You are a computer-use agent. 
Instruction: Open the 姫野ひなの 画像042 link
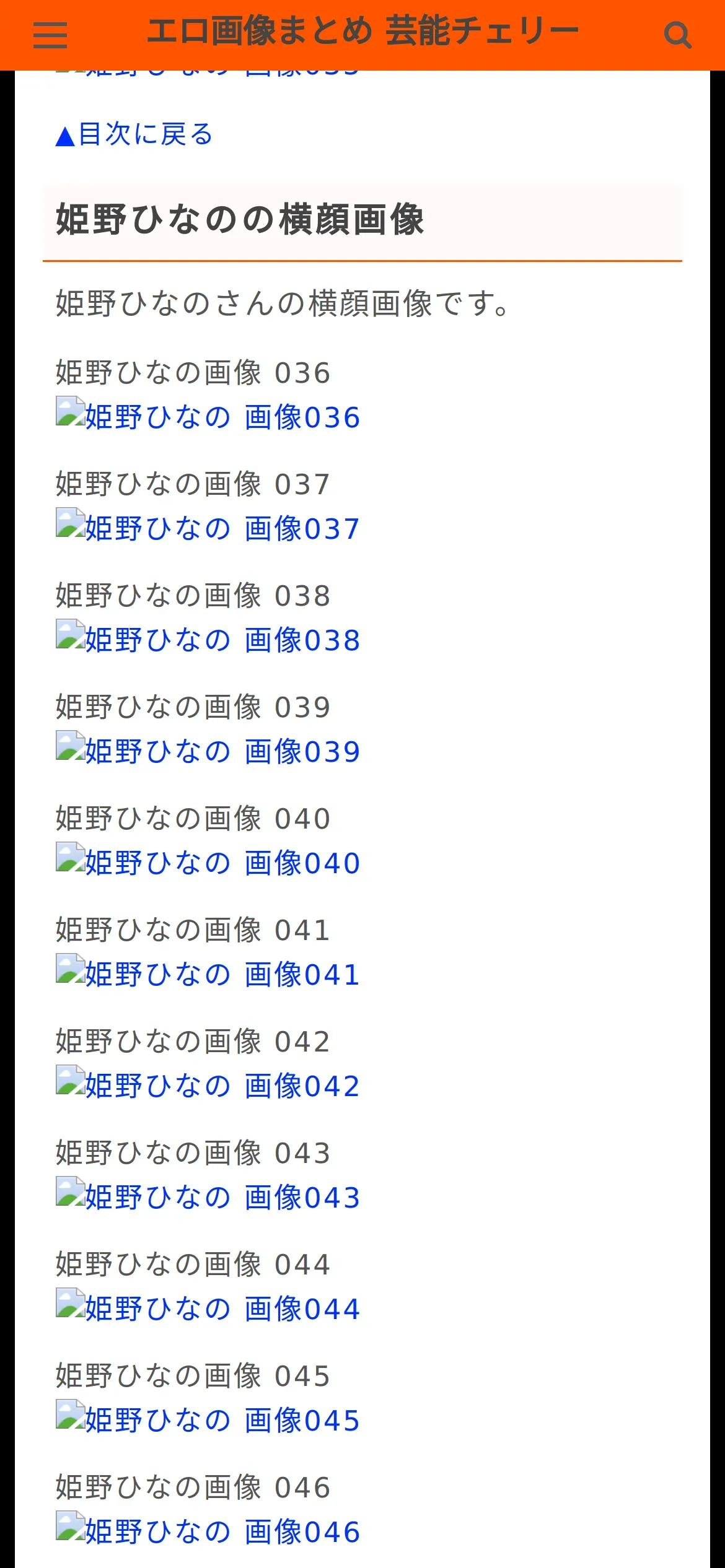(x=208, y=1086)
